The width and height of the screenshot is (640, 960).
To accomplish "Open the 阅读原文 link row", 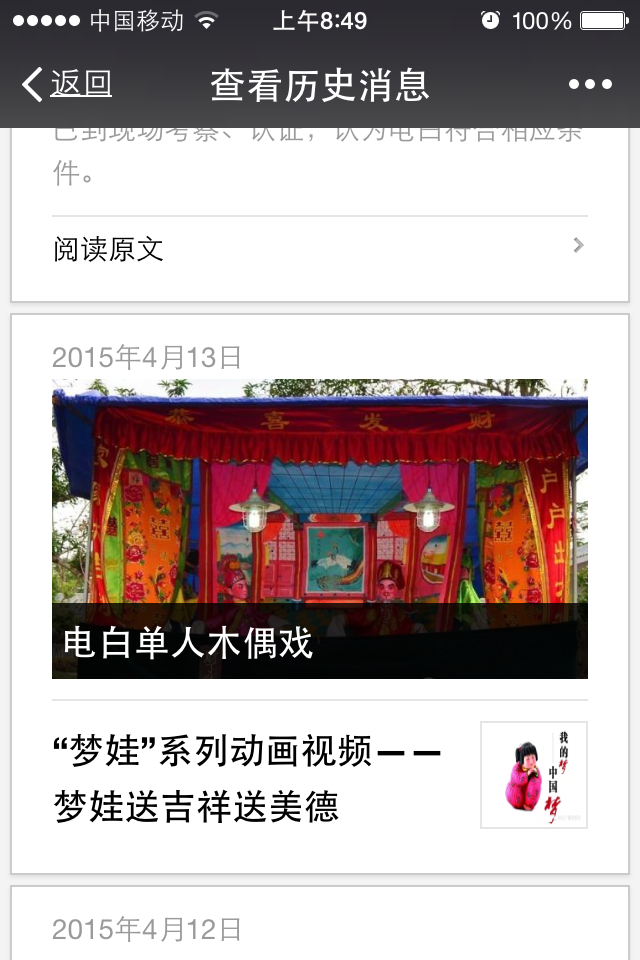I will click(x=319, y=249).
